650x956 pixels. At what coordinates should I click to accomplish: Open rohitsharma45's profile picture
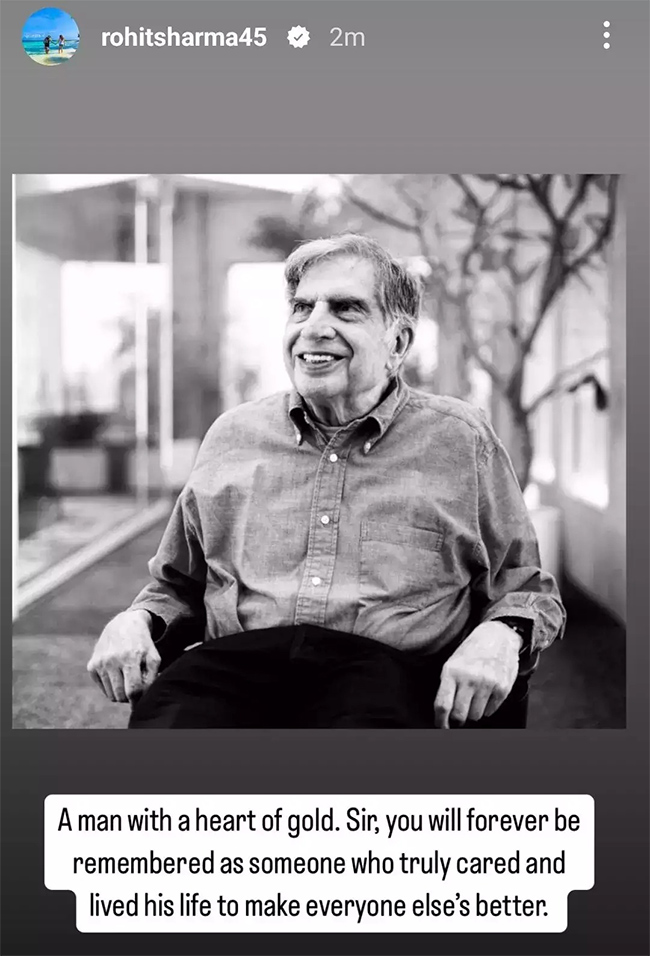[51, 37]
